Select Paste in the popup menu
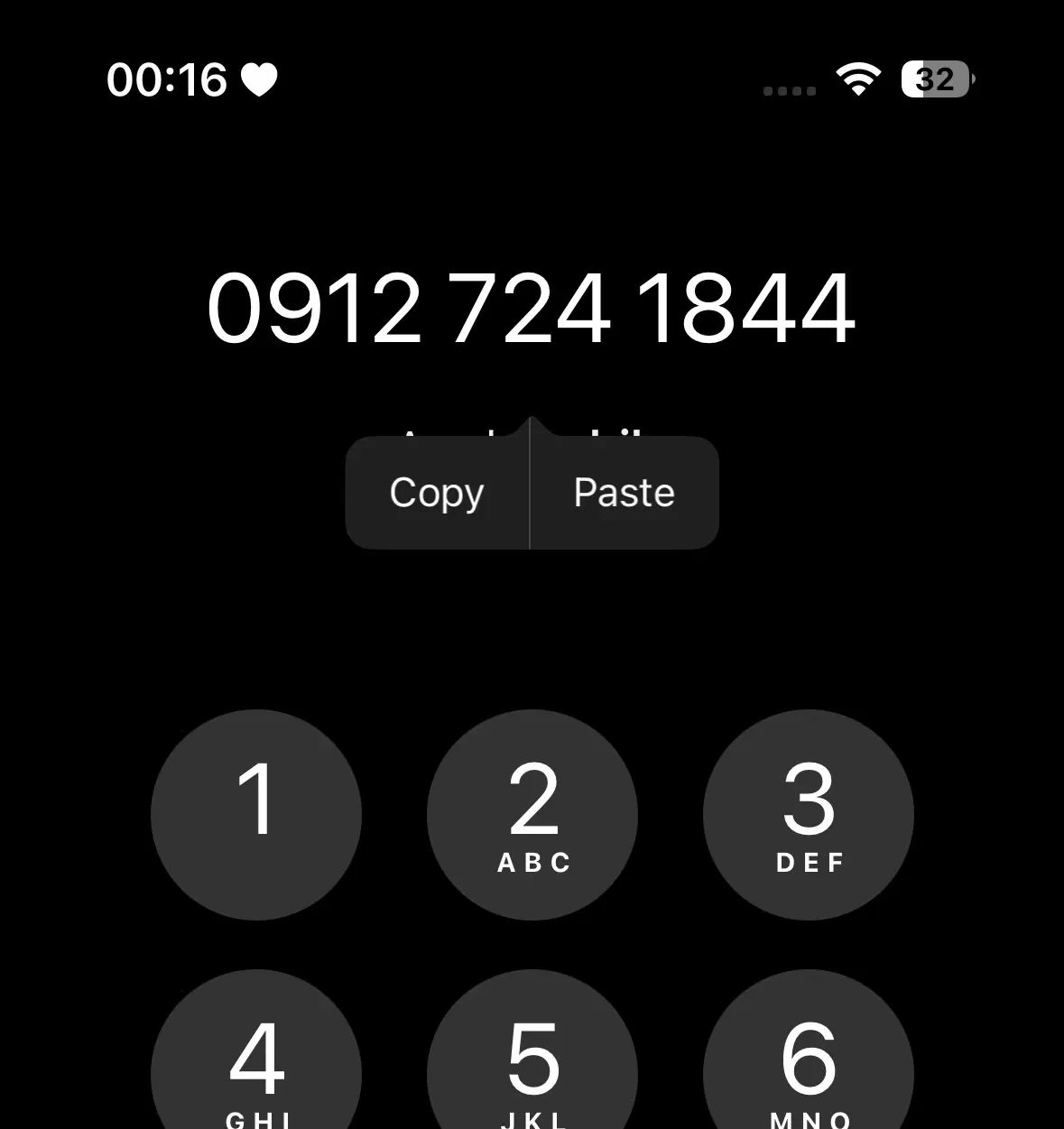1064x1129 pixels. (x=624, y=493)
